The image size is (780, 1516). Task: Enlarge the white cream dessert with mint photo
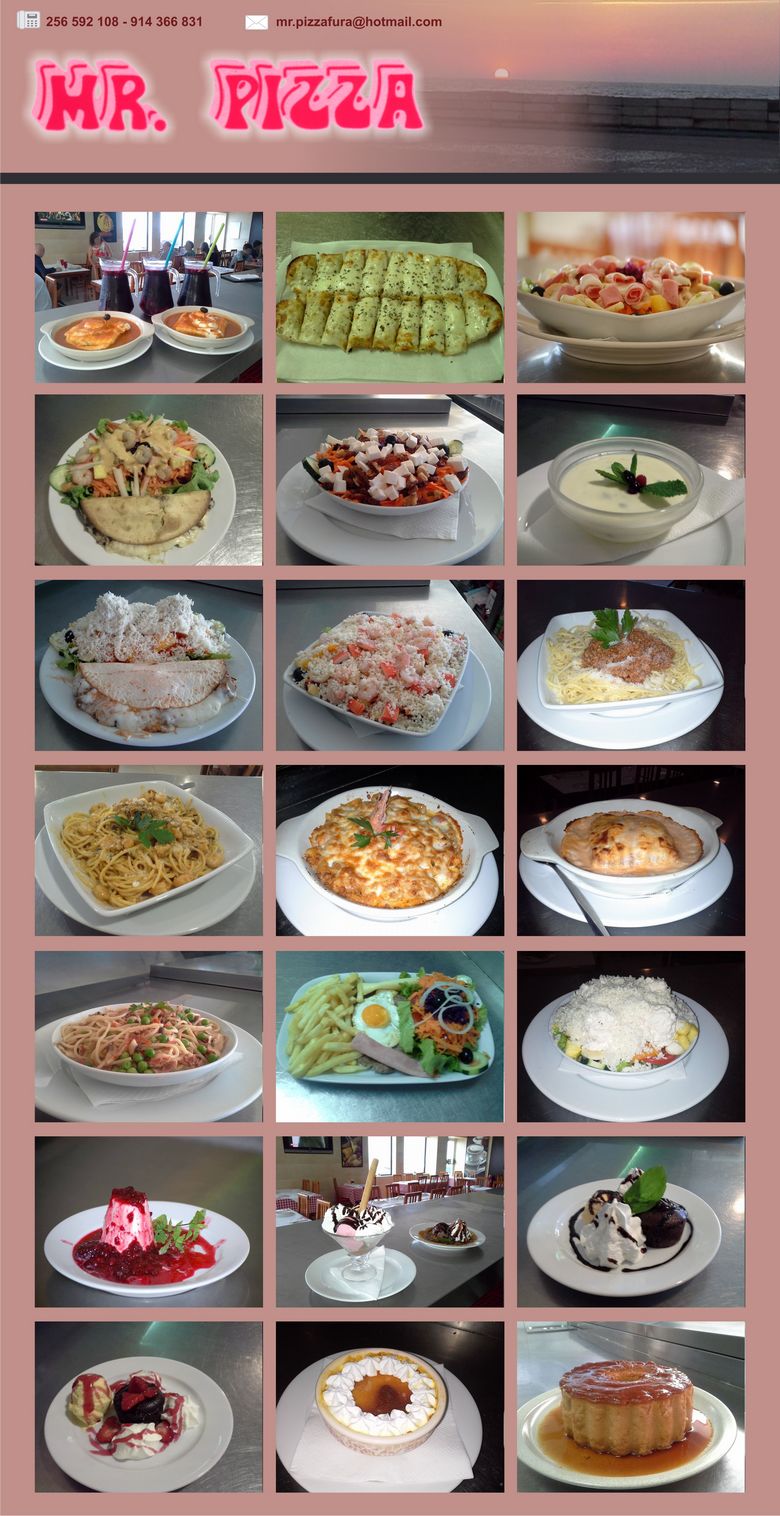[x=630, y=480]
